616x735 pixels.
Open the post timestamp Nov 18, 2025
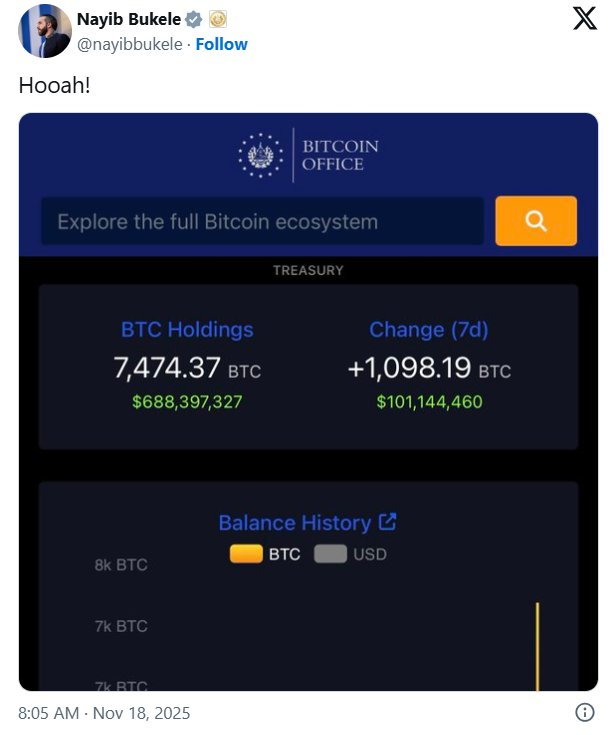click(x=104, y=713)
